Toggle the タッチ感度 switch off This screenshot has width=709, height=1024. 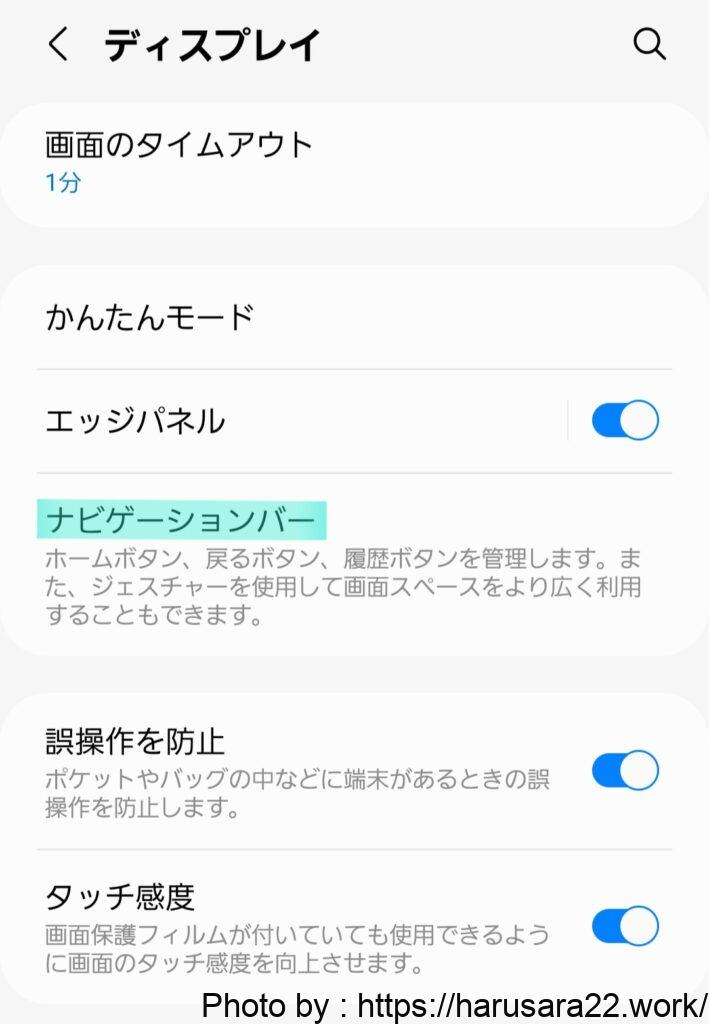(x=625, y=926)
